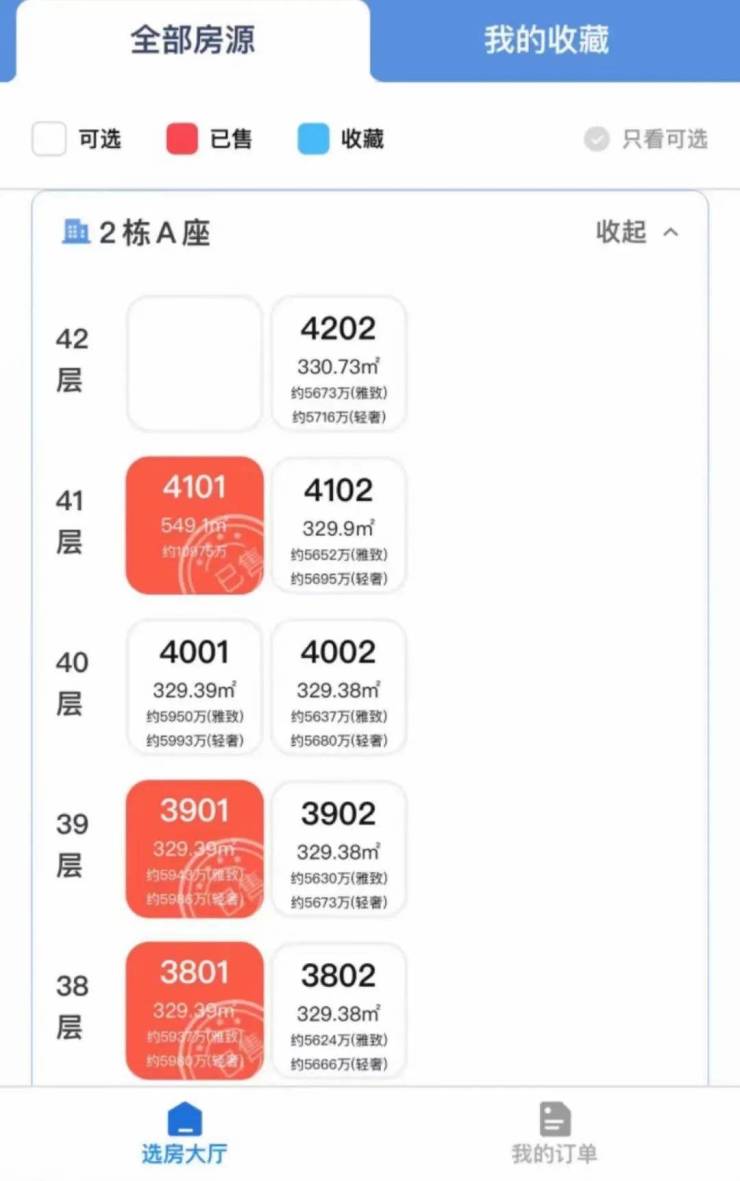Open unit 3802 card
The width and height of the screenshot is (740, 1181).
pos(338,1010)
